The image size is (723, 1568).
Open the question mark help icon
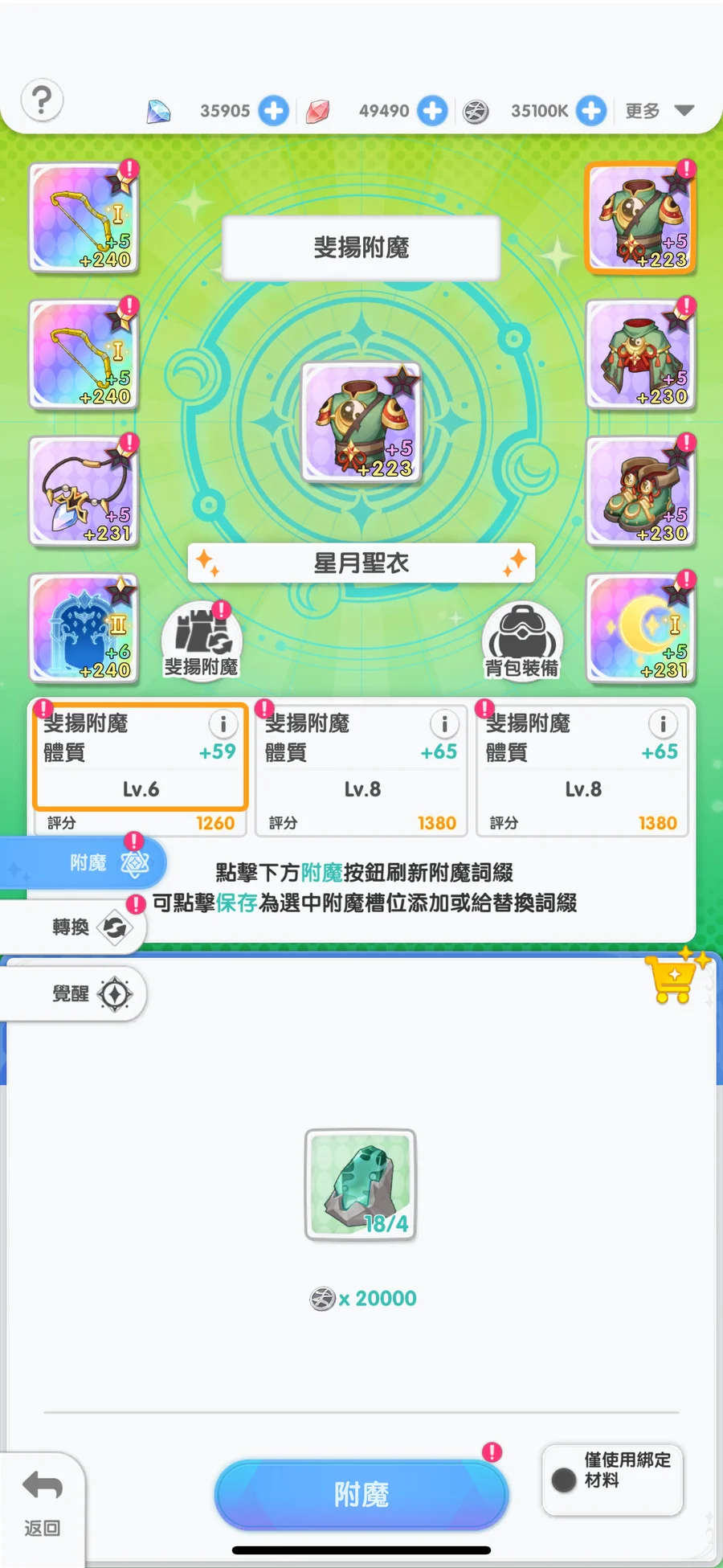point(42,101)
